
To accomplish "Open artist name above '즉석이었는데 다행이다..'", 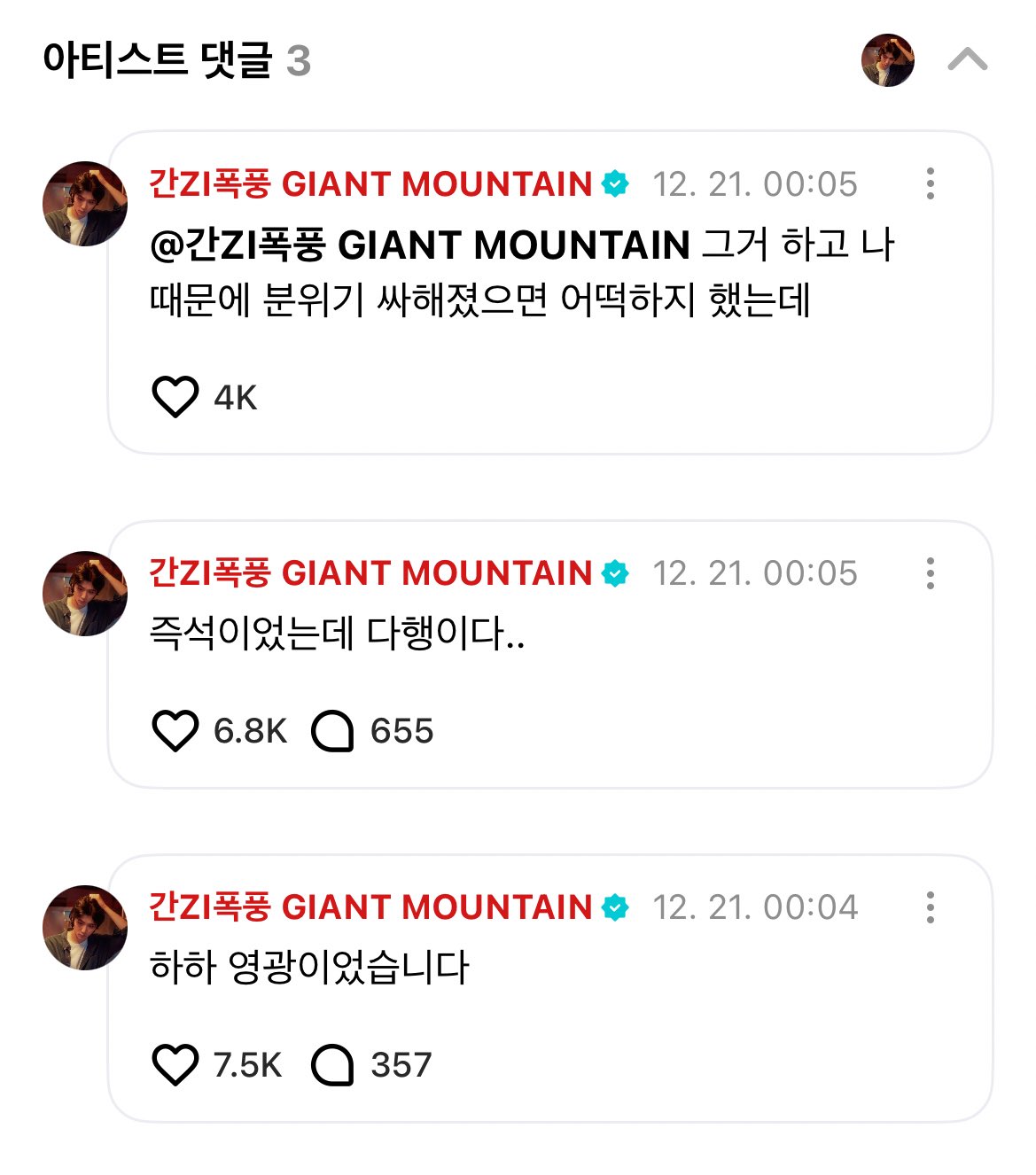I will point(370,573).
